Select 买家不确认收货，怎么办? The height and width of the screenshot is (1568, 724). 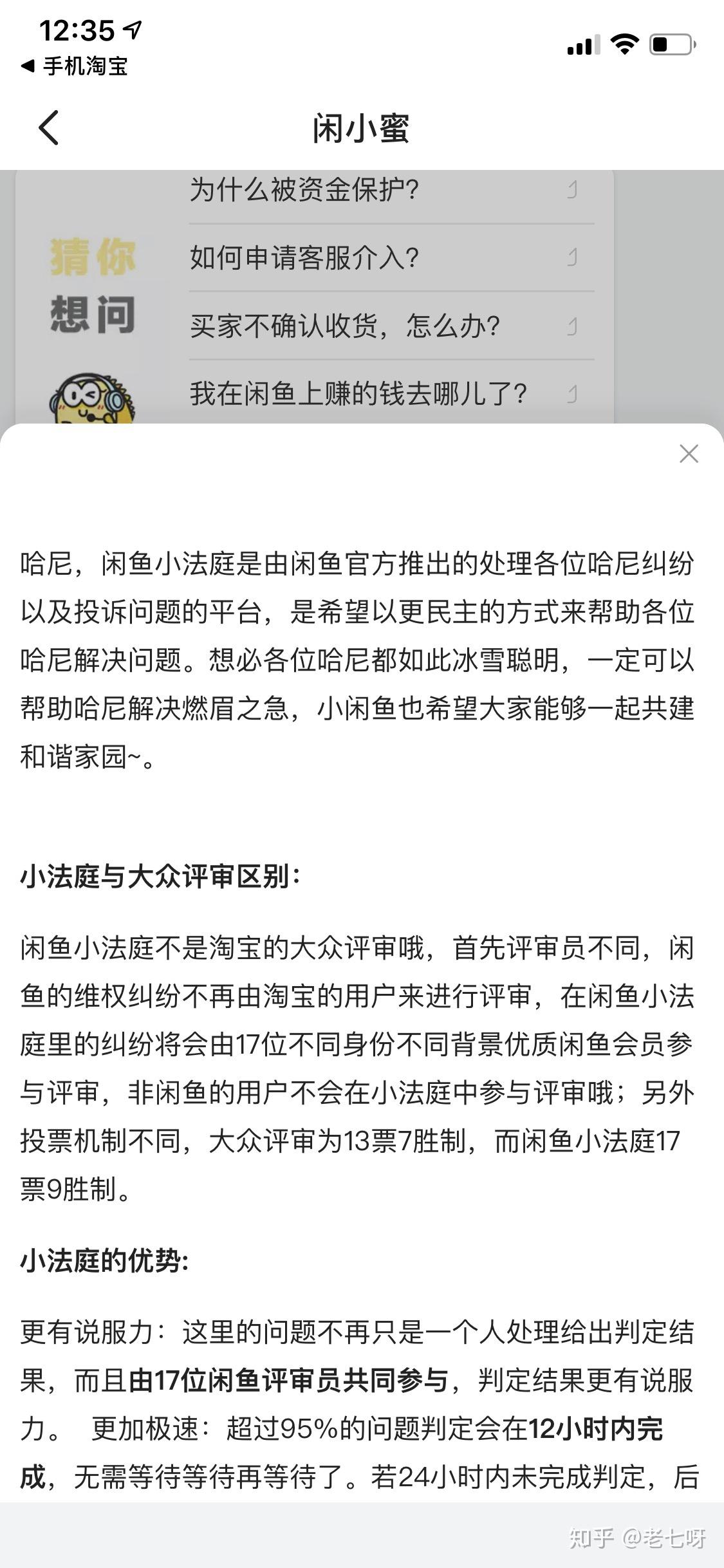point(391,326)
